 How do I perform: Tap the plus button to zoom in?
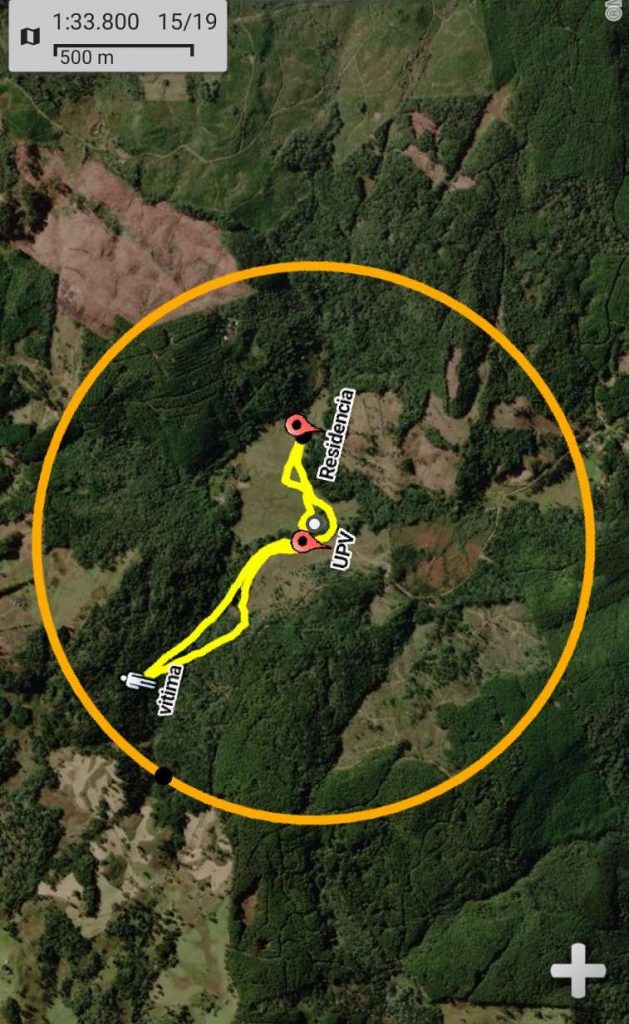(x=578, y=969)
